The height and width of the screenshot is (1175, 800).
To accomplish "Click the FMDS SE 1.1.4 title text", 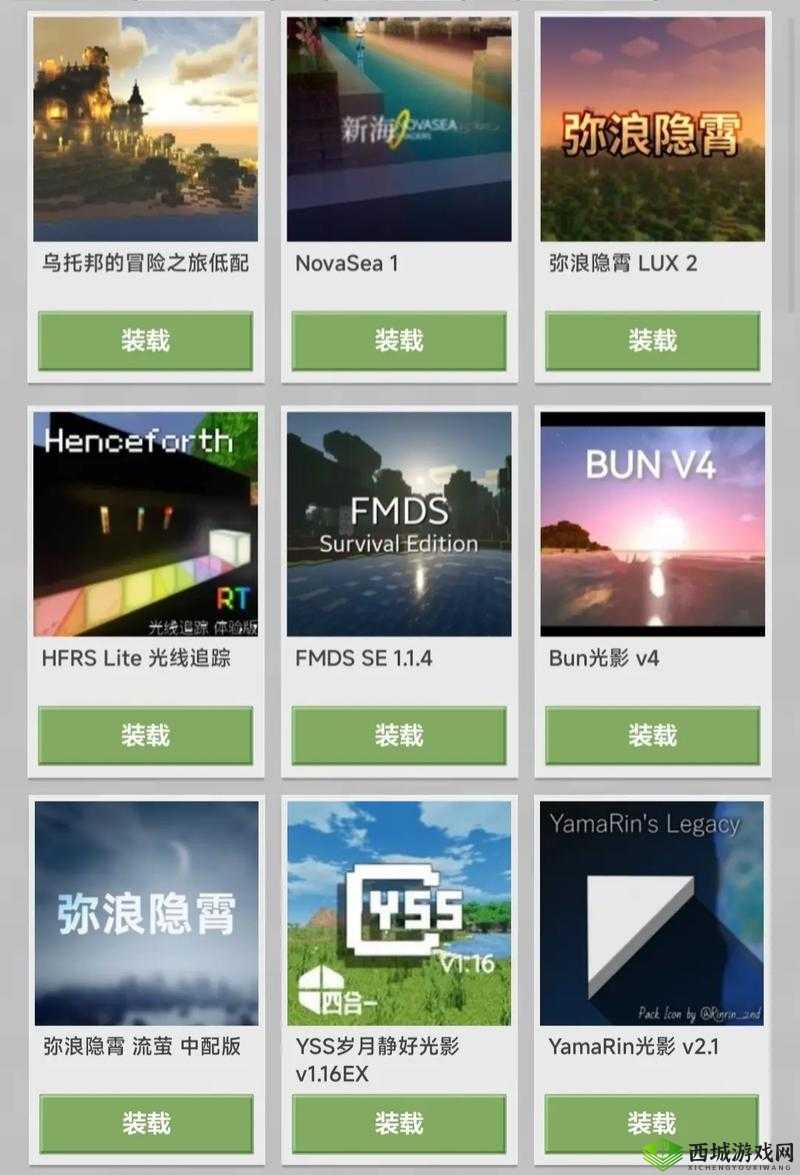I will click(363, 659).
